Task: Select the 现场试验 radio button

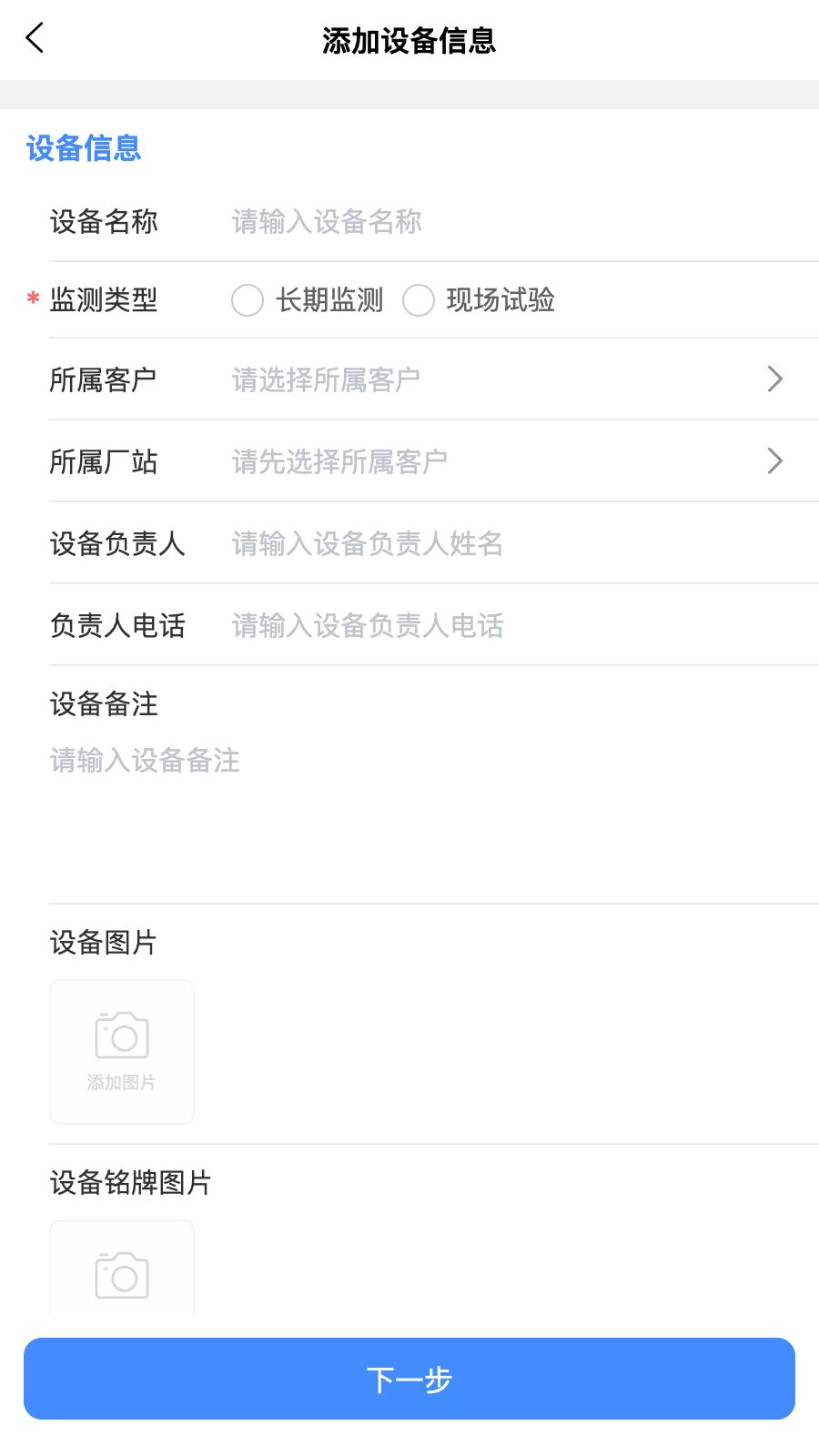Action: 419,300
